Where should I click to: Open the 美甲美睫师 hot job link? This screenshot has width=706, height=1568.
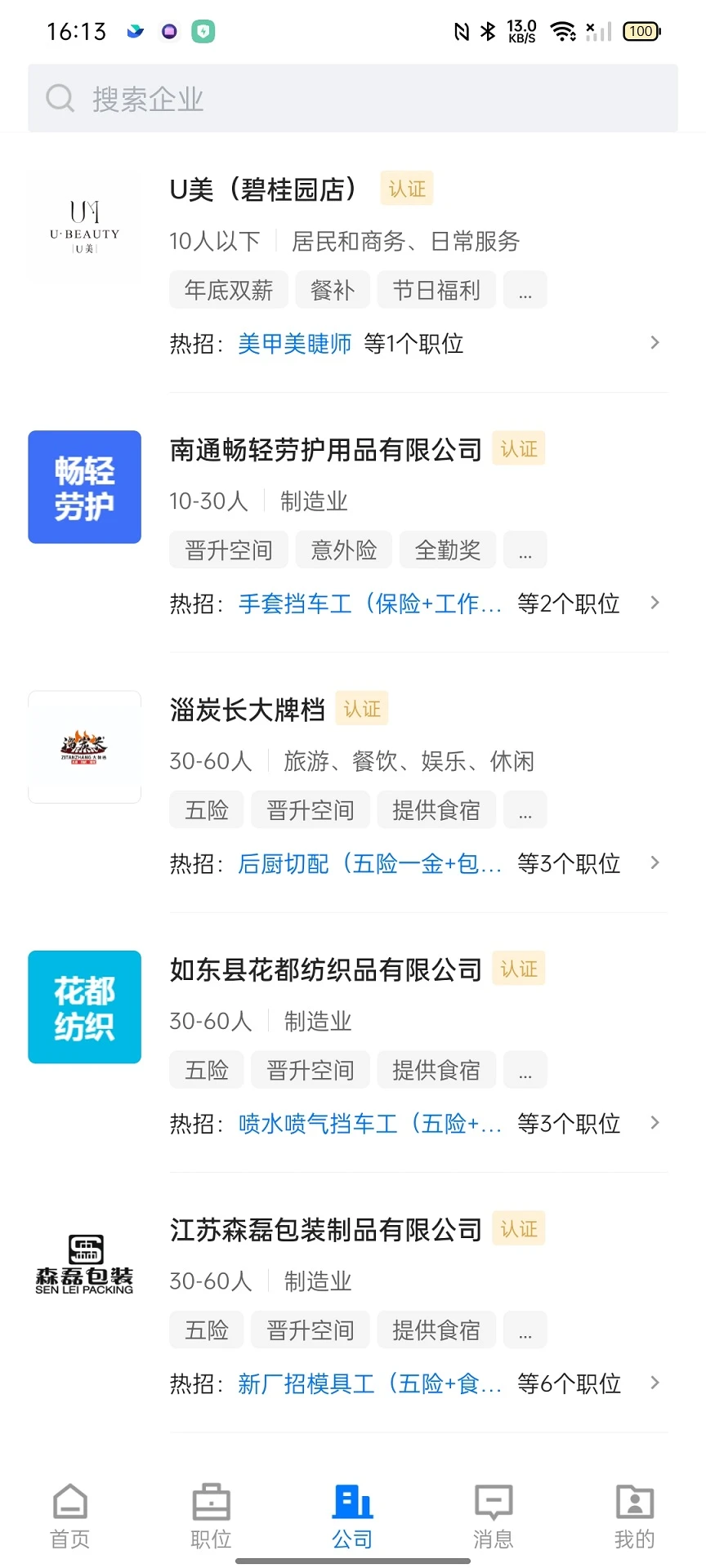(x=294, y=344)
